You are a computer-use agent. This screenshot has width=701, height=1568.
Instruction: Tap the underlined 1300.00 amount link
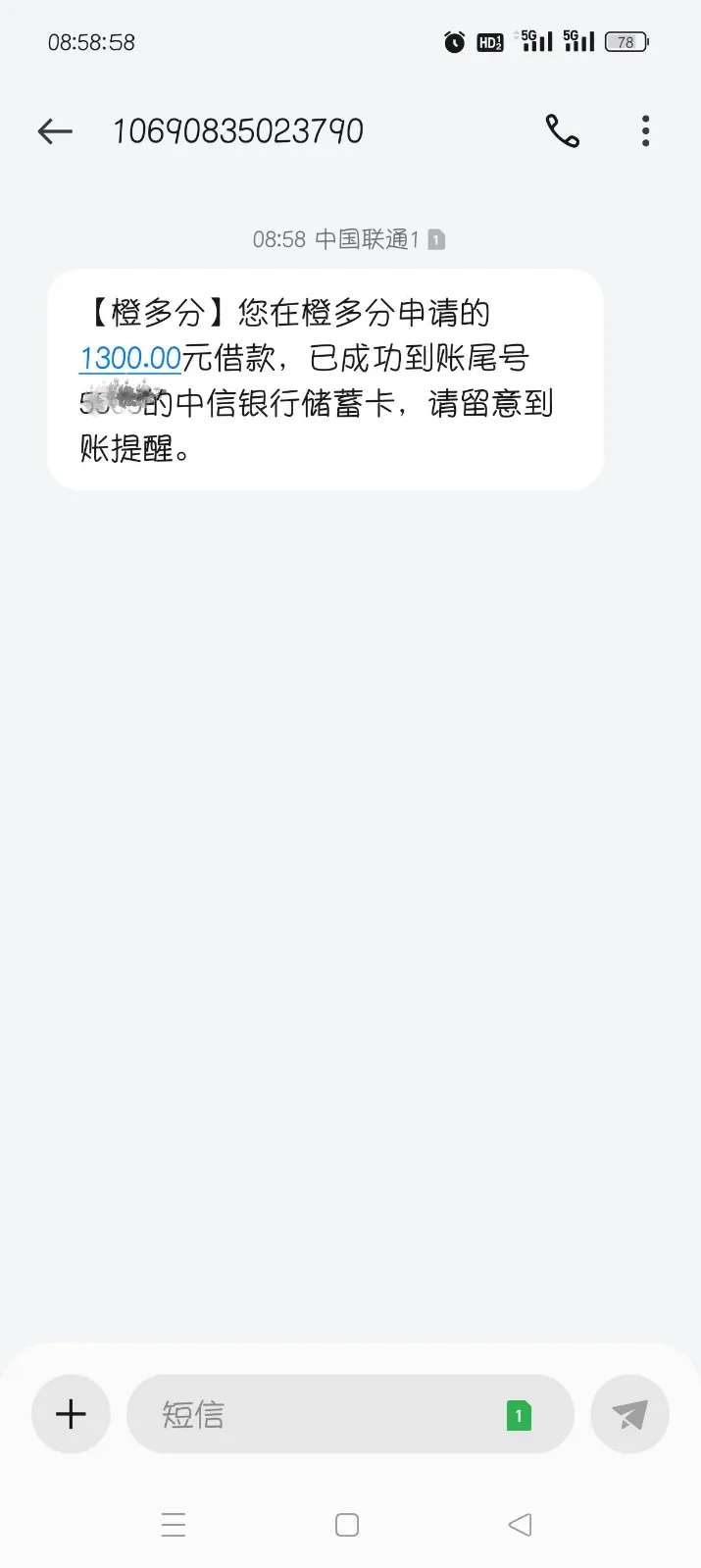(130, 359)
